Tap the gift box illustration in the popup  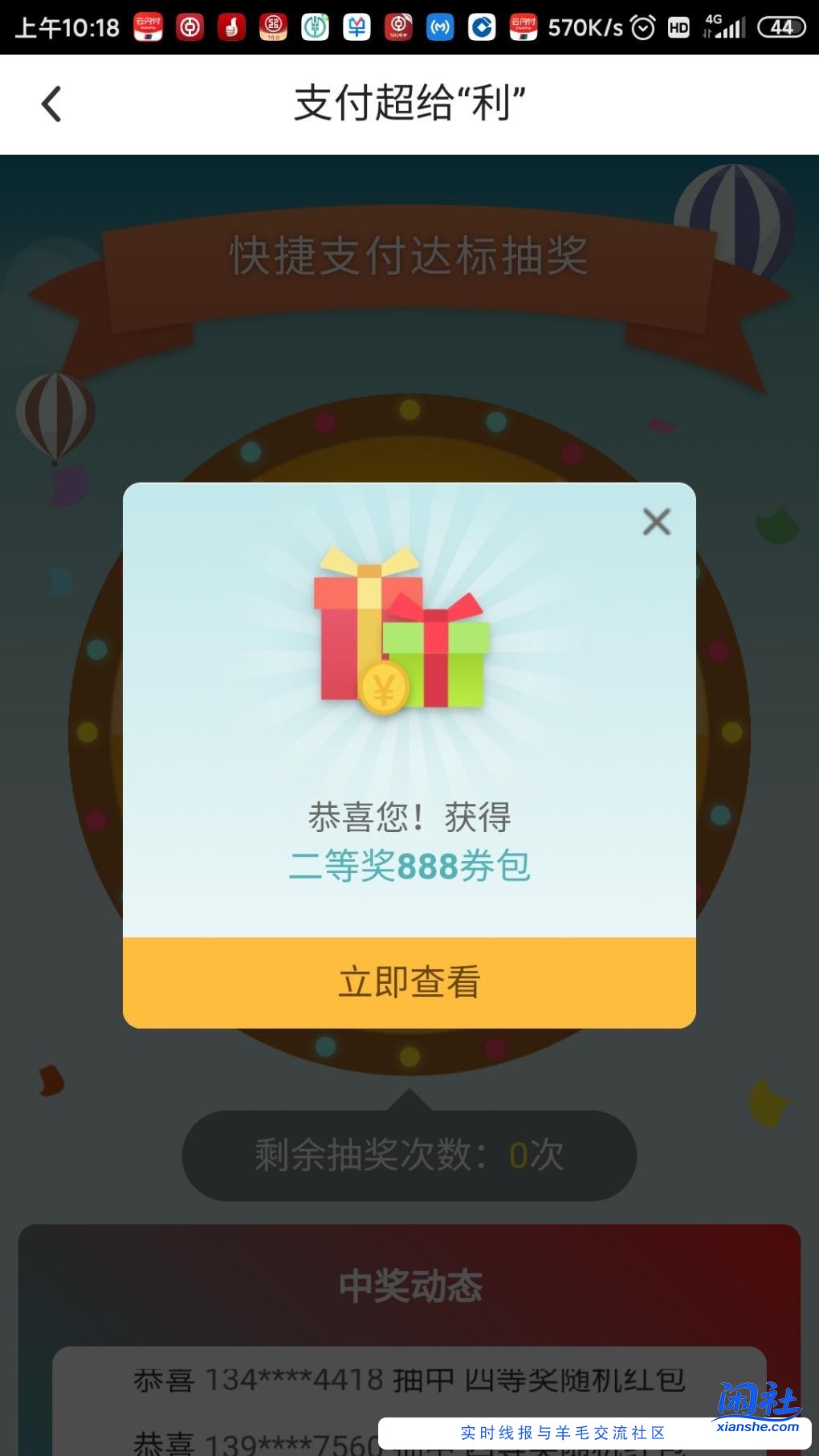401,634
